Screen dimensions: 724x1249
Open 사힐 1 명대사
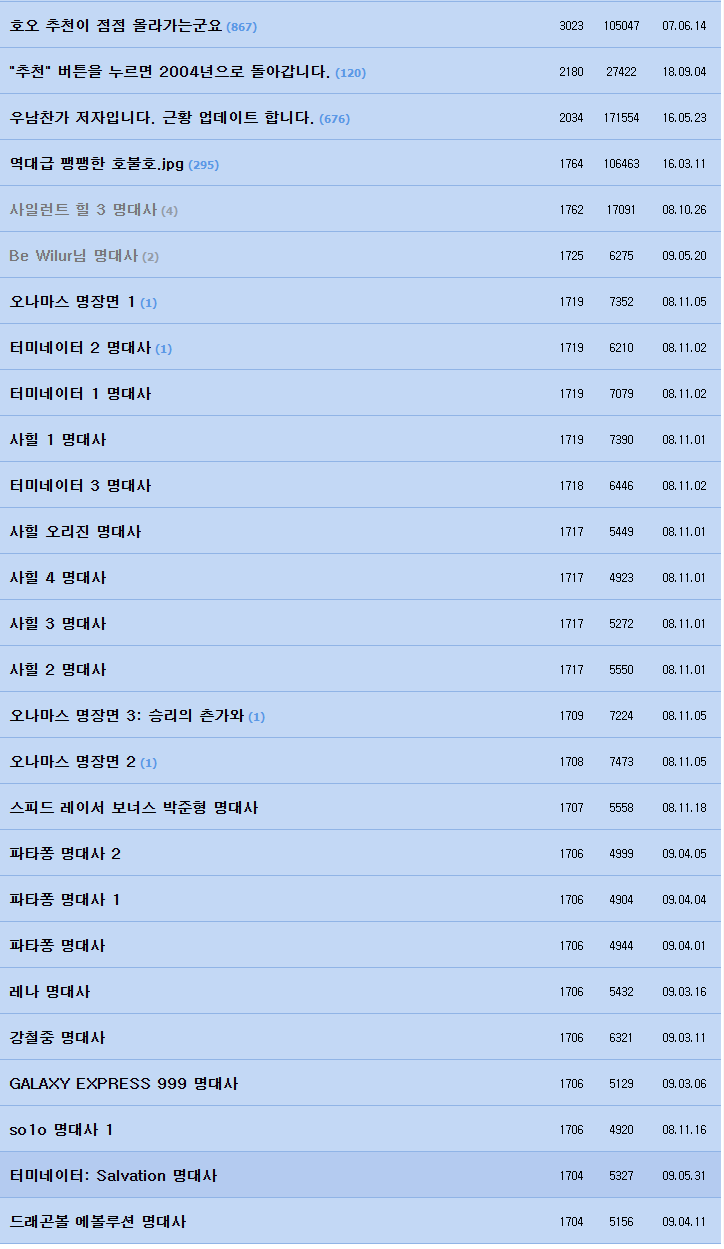coord(58,440)
